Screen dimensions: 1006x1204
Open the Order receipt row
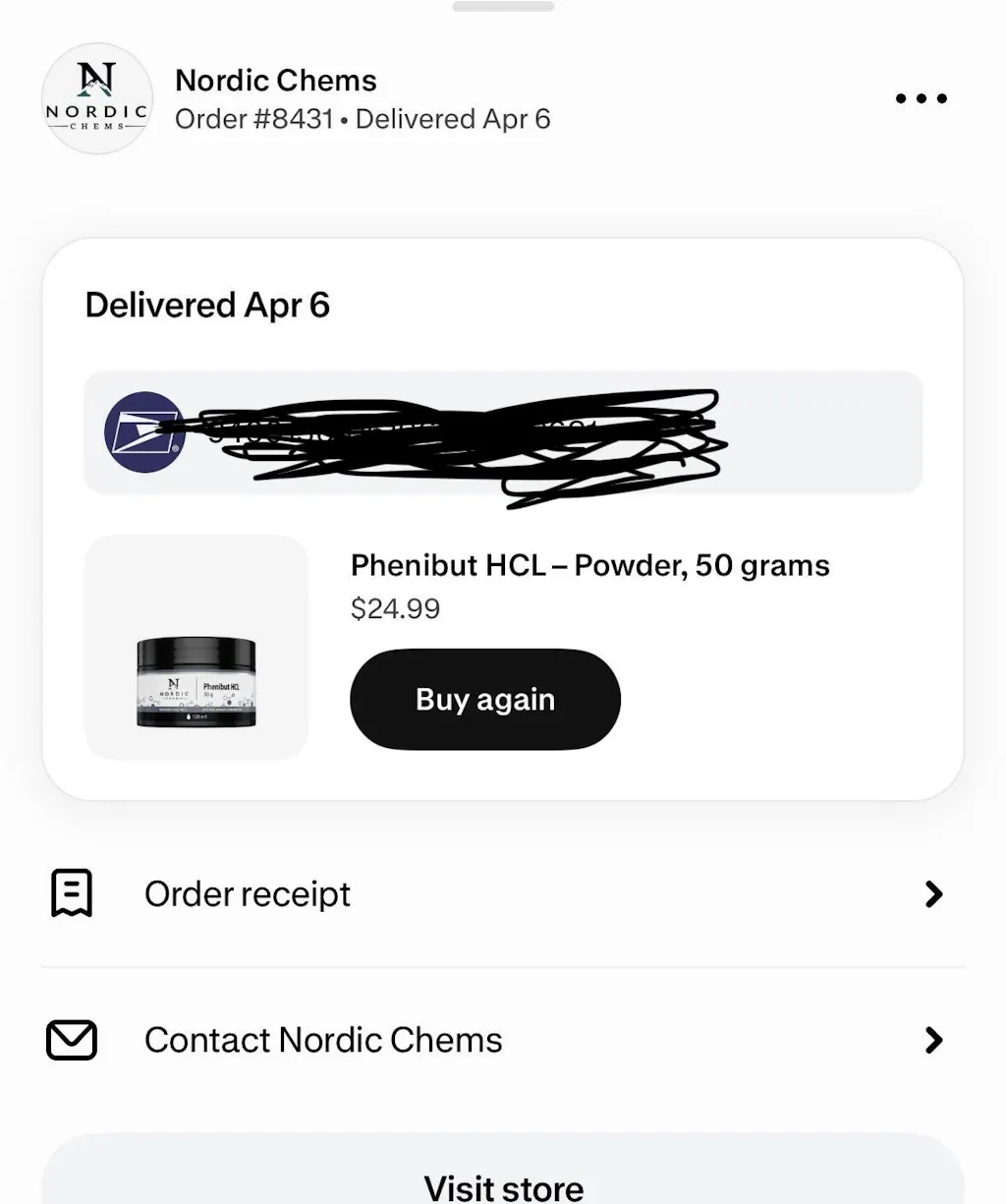coord(502,893)
